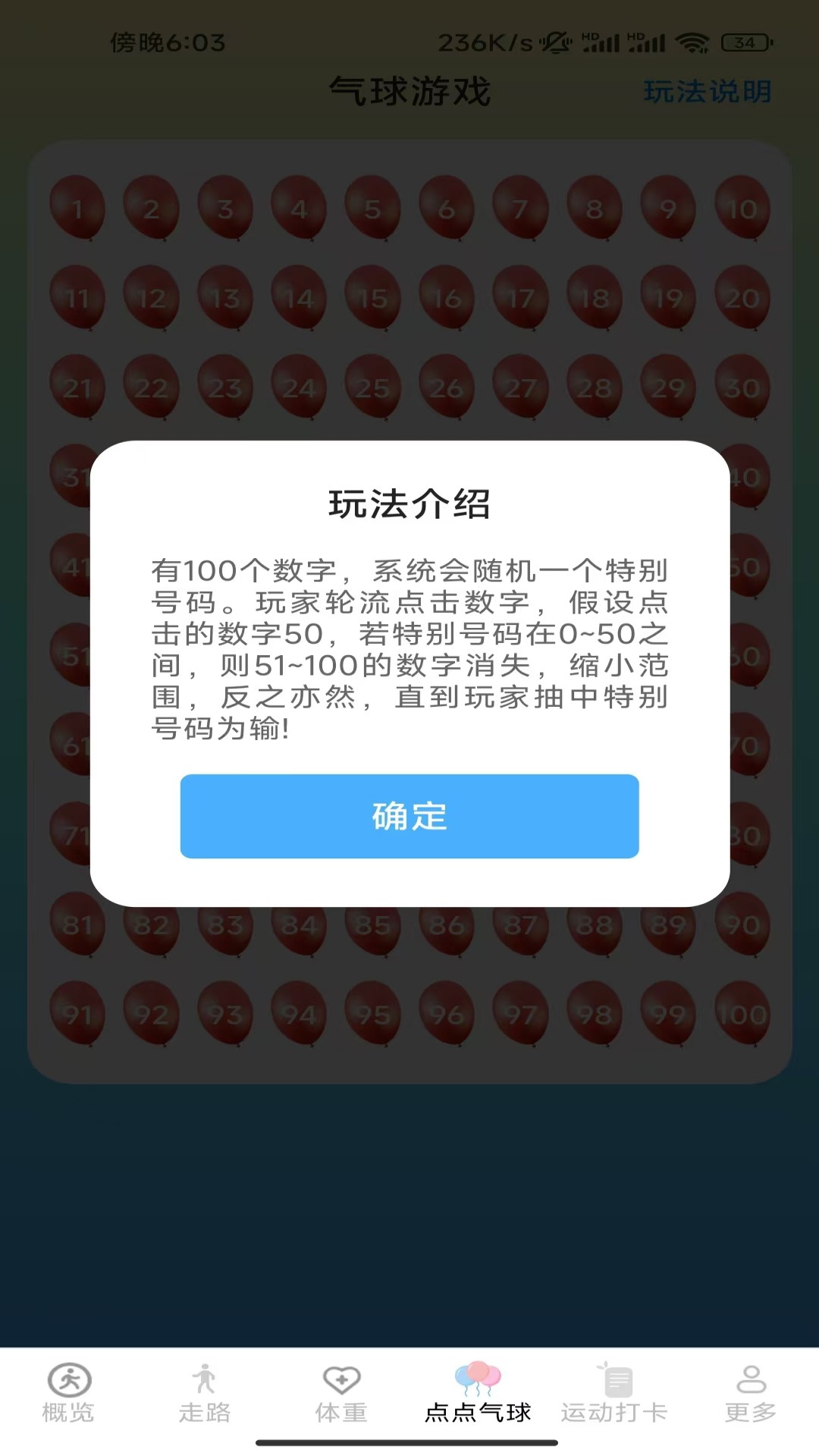Select the 点点气球 tab
Image resolution: width=819 pixels, height=1456 pixels.
(x=478, y=1392)
